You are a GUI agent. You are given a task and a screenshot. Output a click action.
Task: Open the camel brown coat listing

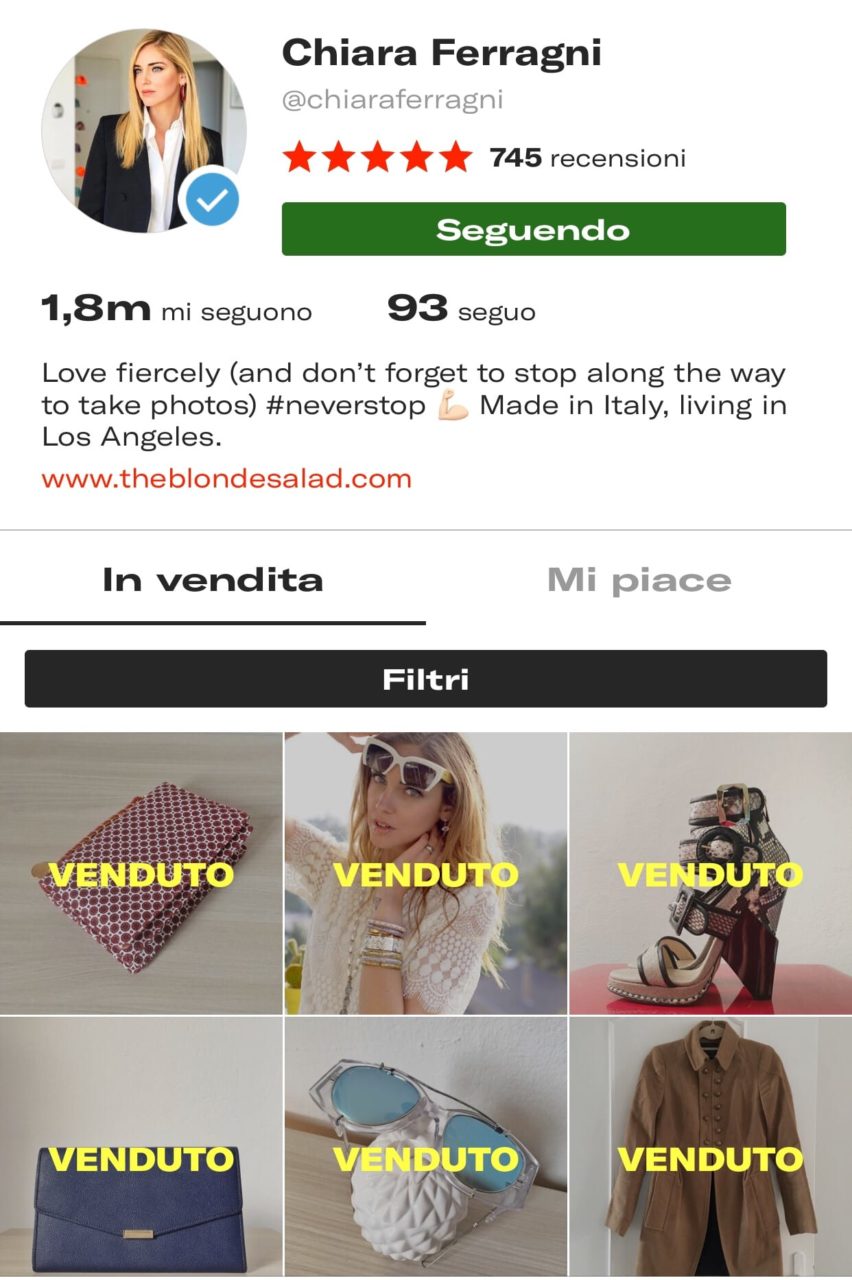tap(710, 1147)
